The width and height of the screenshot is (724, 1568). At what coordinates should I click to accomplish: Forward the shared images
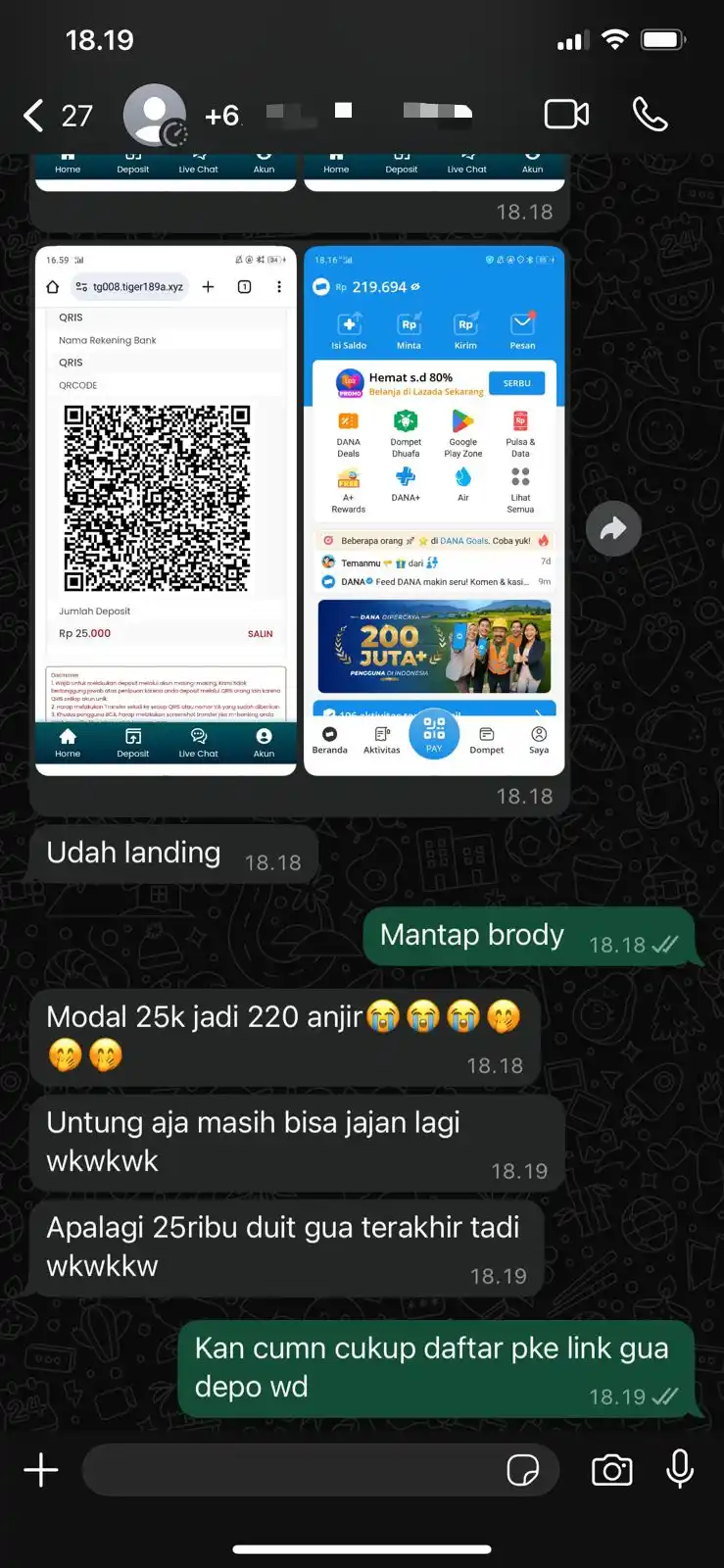[x=613, y=529]
